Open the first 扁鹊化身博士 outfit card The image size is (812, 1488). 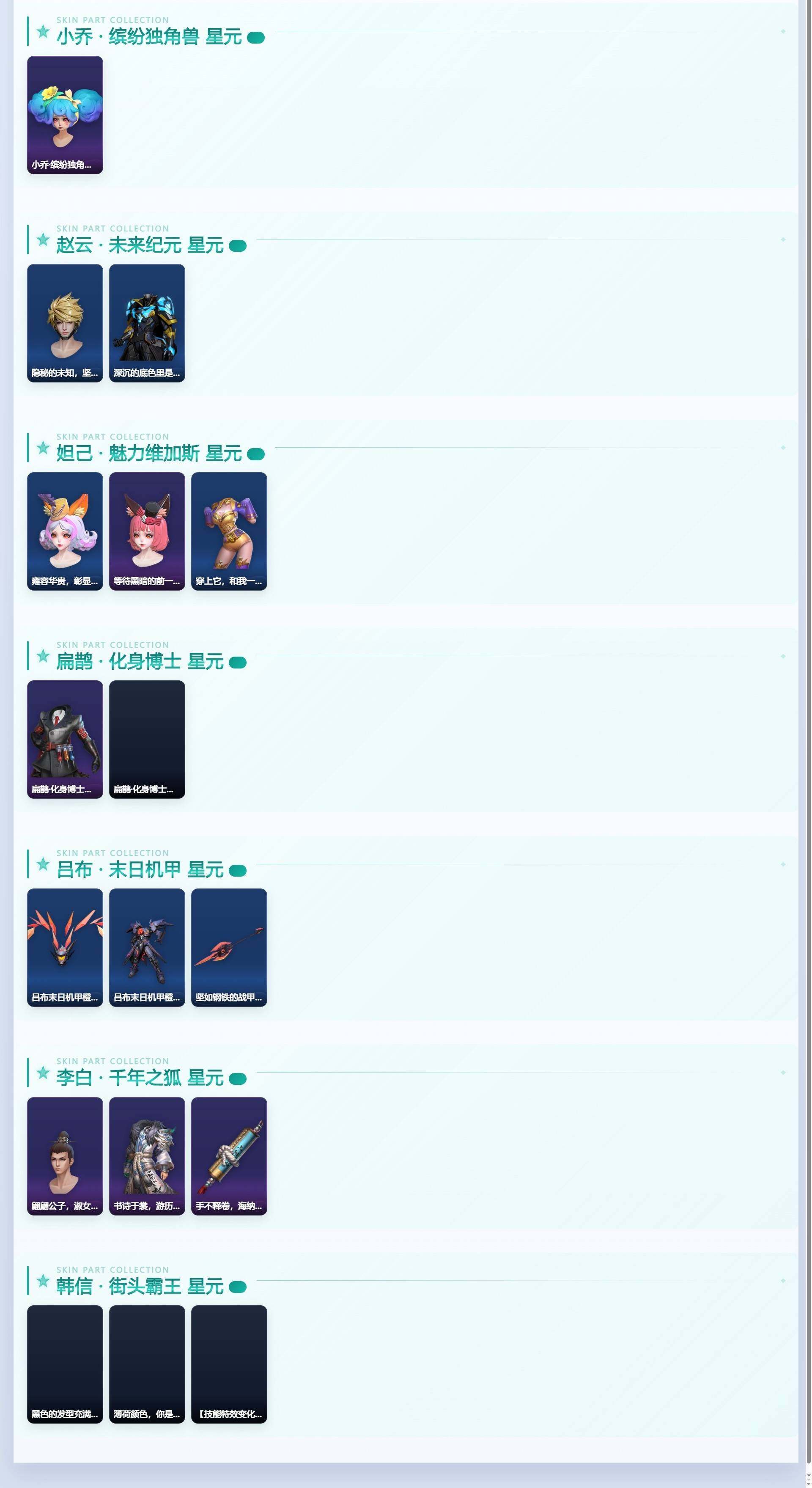(65, 740)
